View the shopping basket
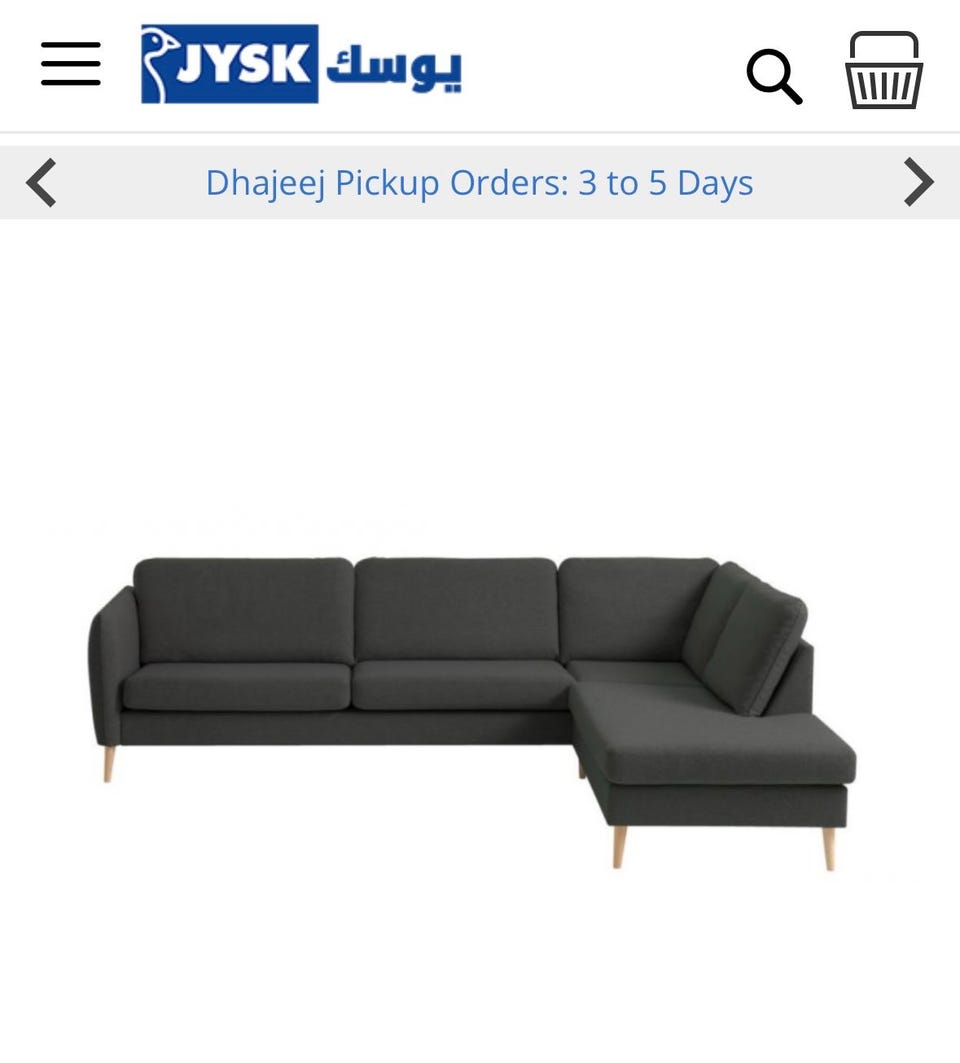The width and height of the screenshot is (960, 1063). (883, 70)
